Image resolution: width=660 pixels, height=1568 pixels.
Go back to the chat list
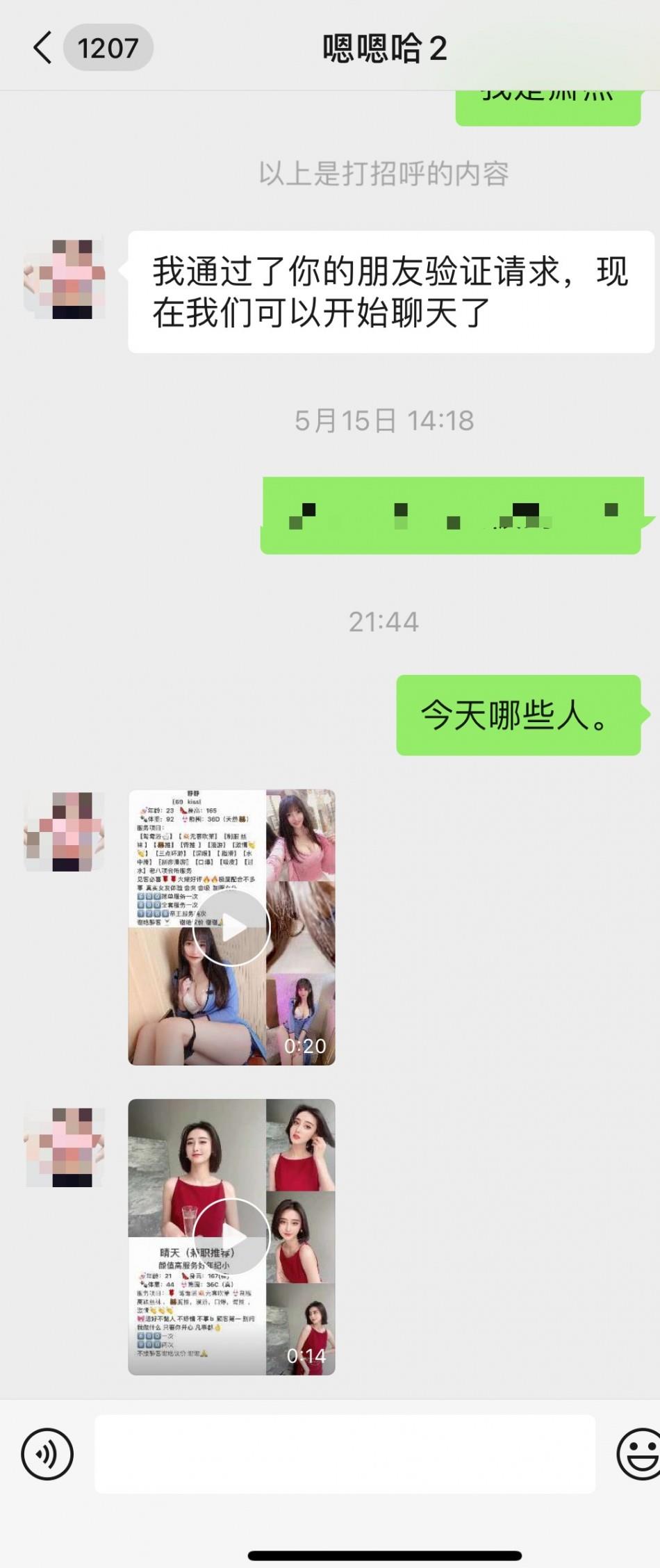(x=43, y=48)
